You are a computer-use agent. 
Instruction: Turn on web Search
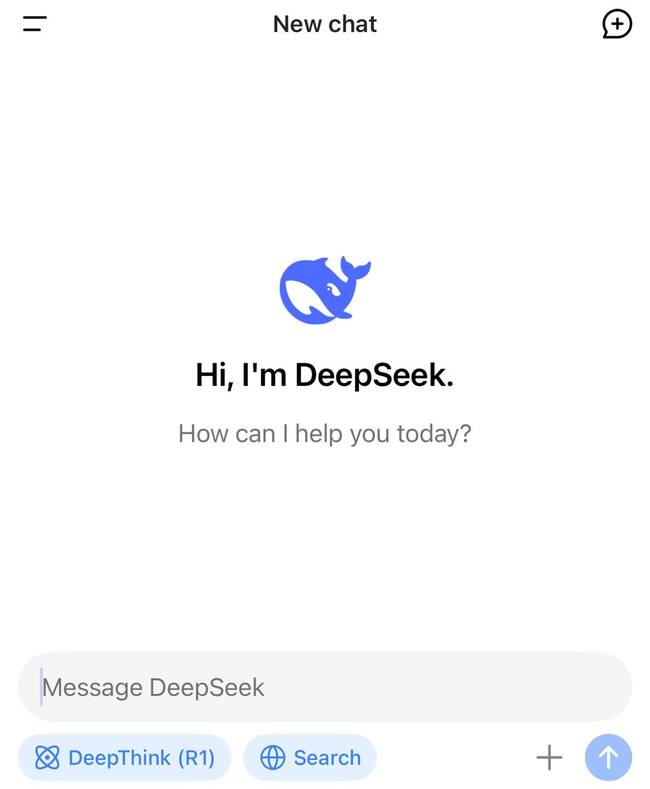(x=310, y=758)
